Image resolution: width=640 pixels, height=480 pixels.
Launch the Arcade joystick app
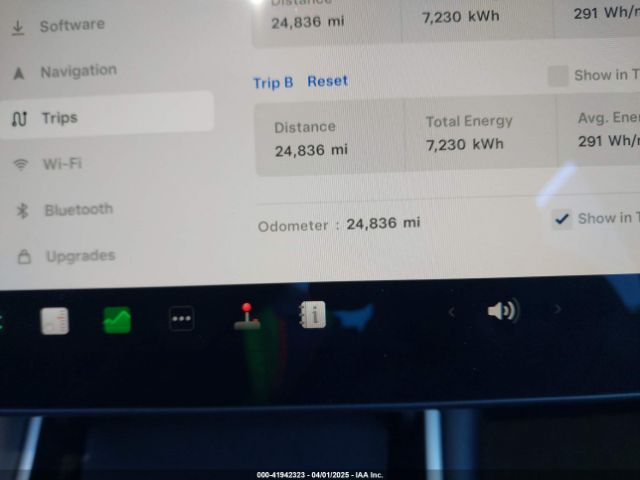(x=247, y=317)
